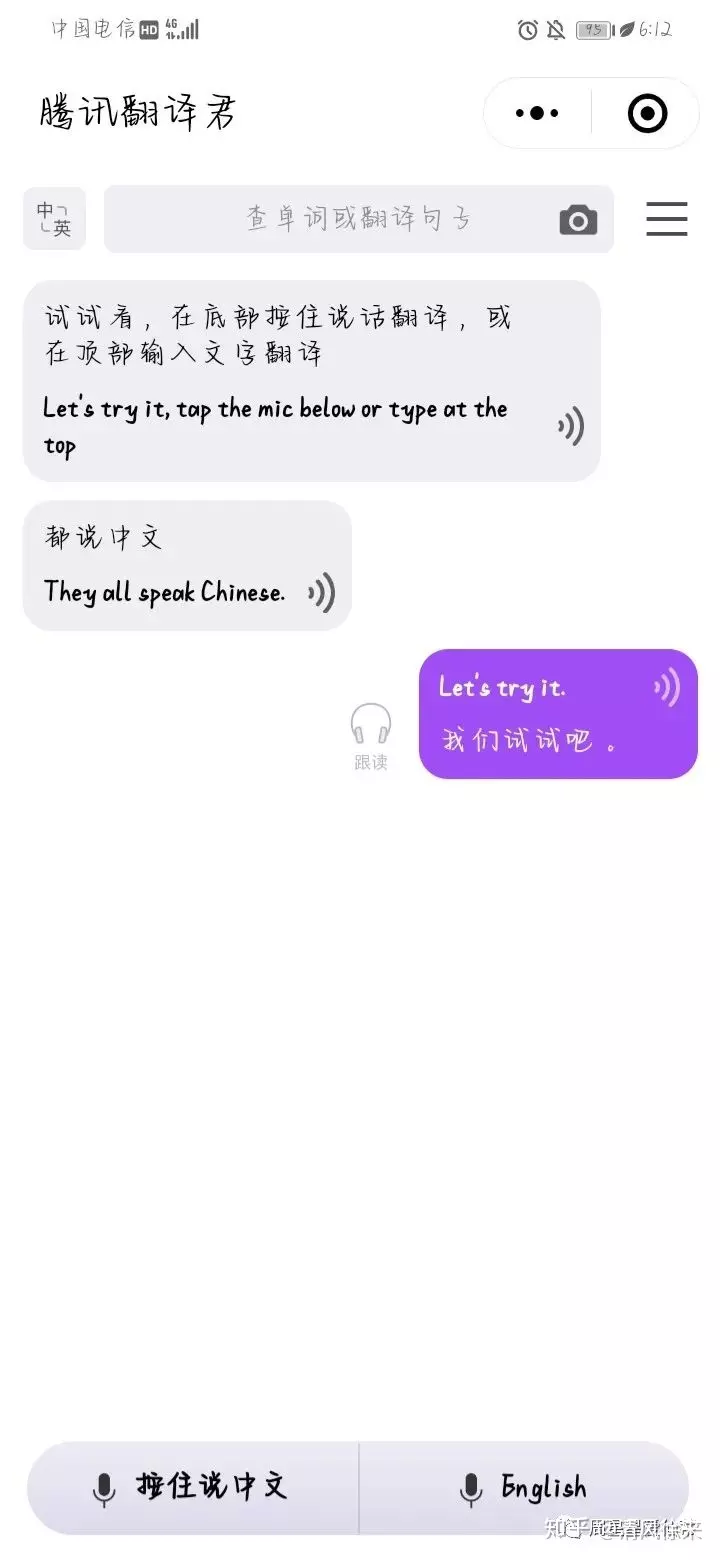Play audio for "Let's try it, tap the mic" message
The height and width of the screenshot is (1560, 720).
point(570,427)
